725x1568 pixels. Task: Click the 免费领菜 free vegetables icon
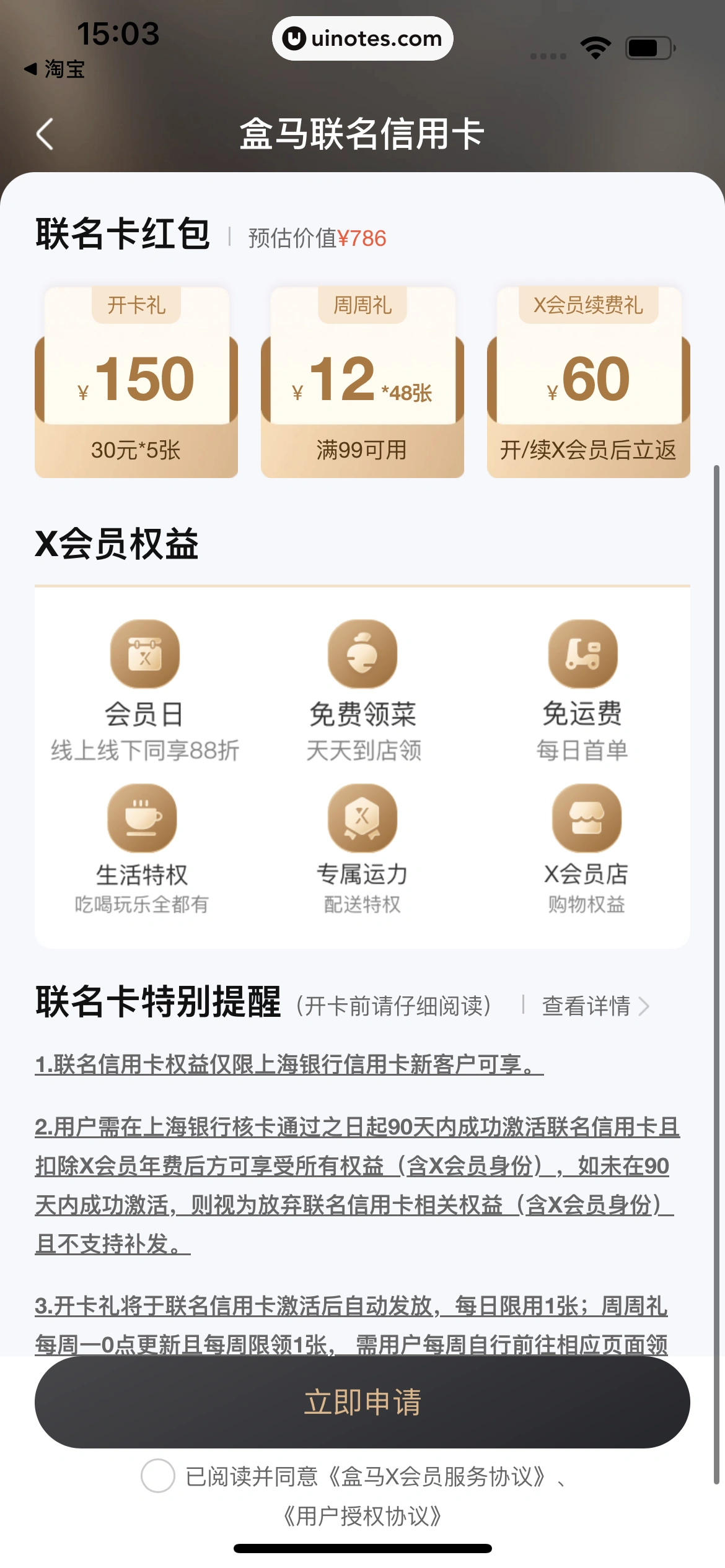click(362, 654)
